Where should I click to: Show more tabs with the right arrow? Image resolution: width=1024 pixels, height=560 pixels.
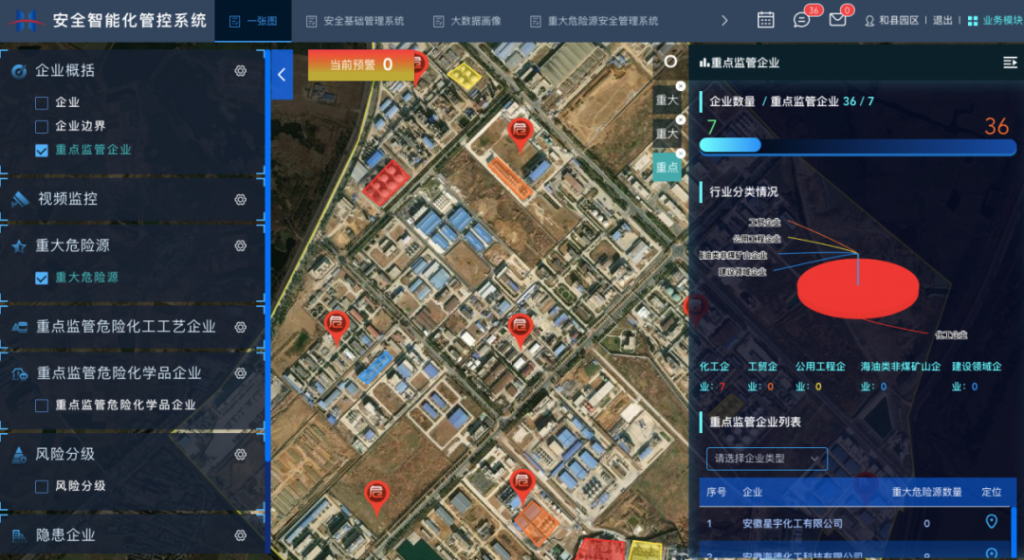[x=725, y=20]
